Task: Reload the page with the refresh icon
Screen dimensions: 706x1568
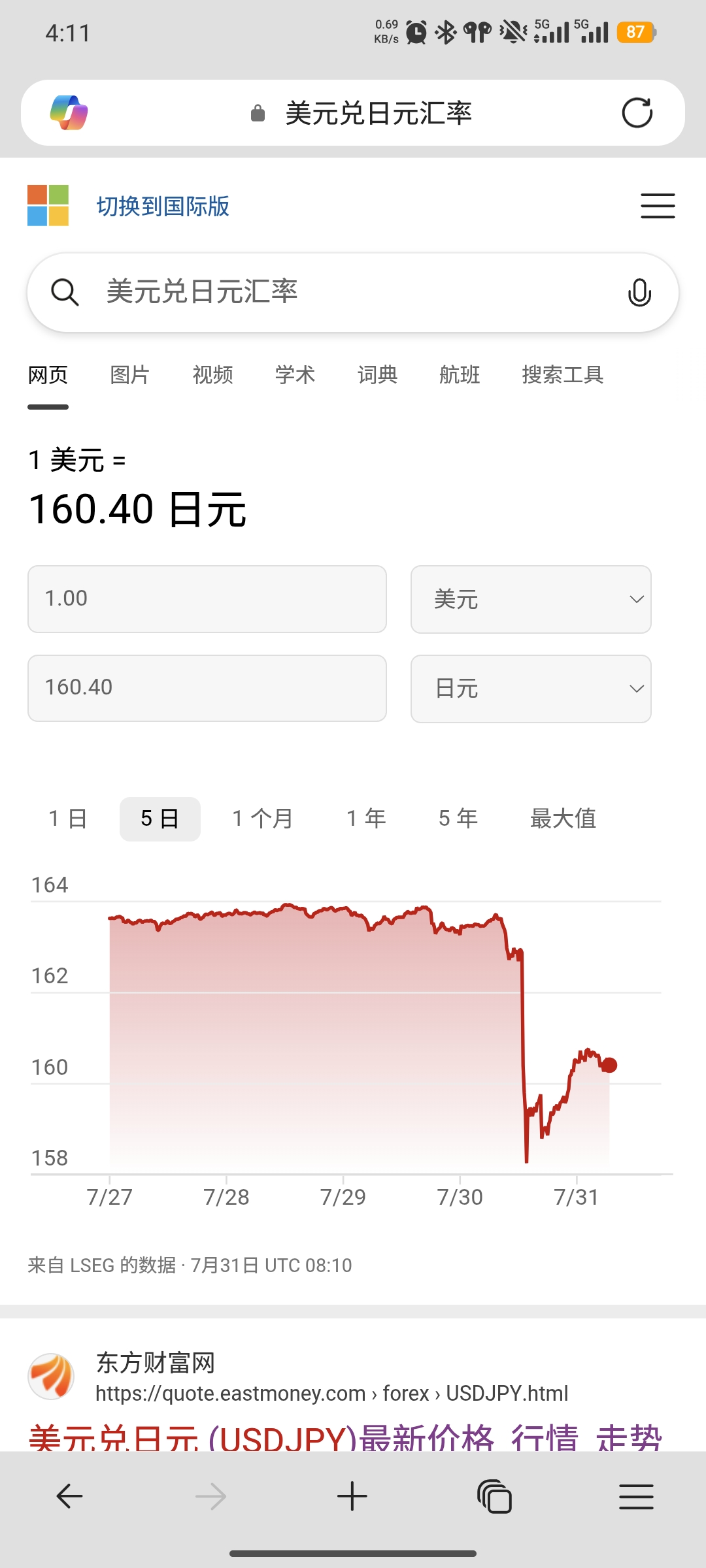Action: tap(637, 113)
